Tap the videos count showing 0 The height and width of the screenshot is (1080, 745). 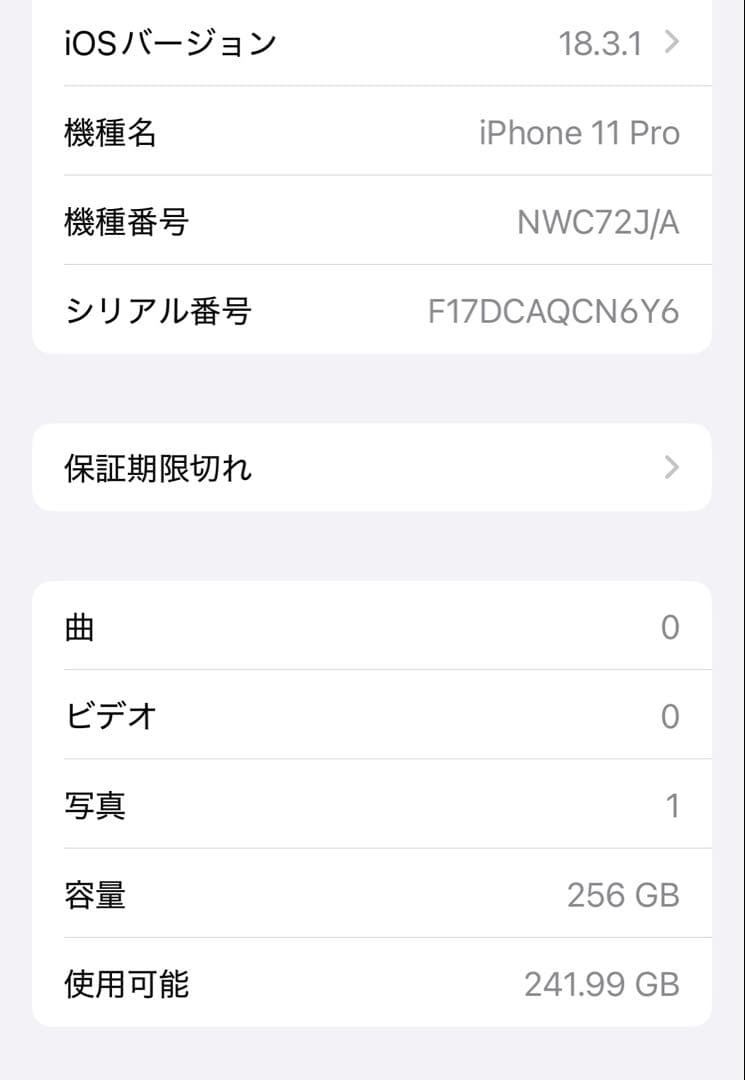click(x=670, y=716)
